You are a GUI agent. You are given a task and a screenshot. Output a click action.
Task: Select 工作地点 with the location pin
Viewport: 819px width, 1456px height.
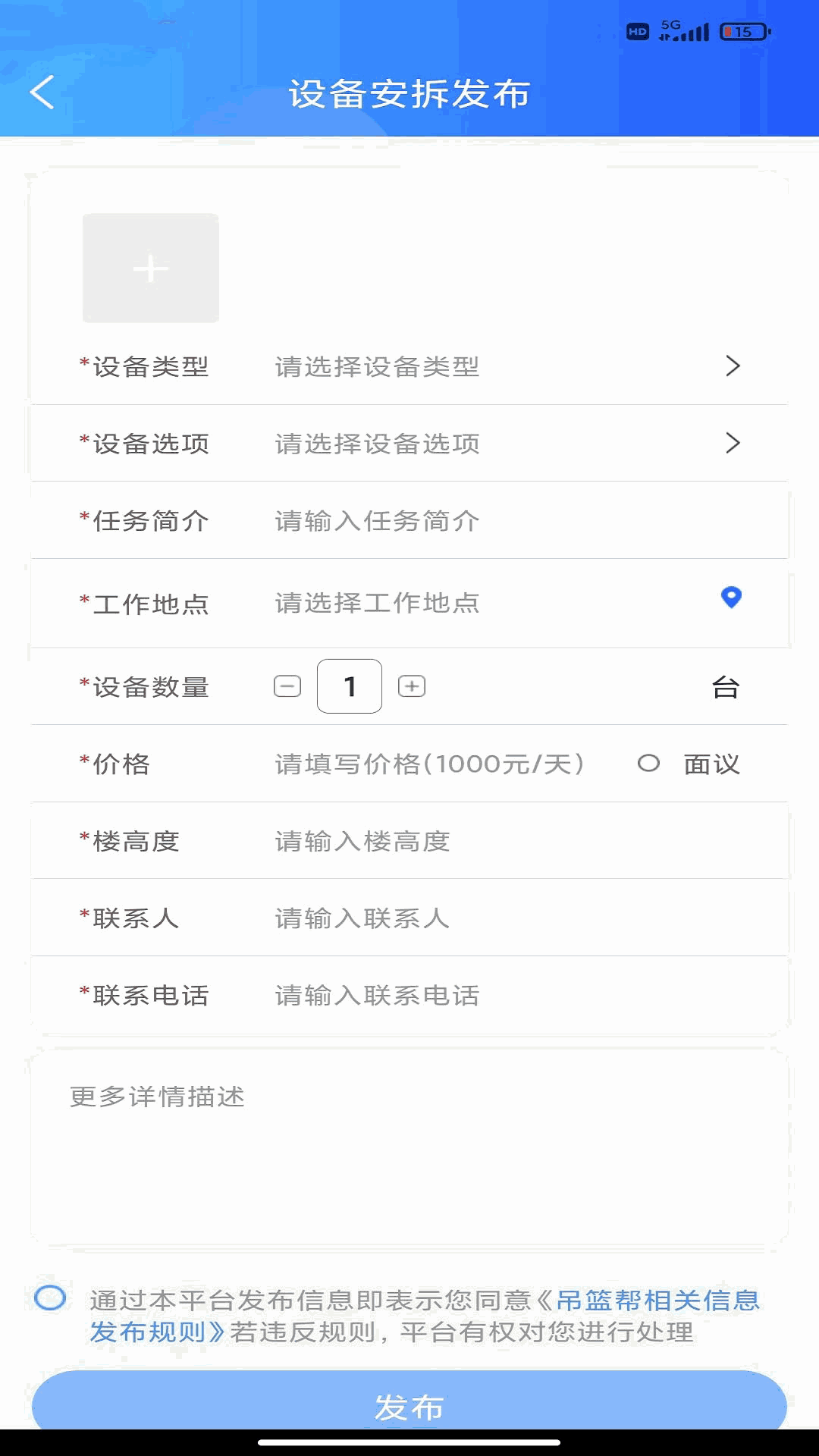tap(731, 598)
